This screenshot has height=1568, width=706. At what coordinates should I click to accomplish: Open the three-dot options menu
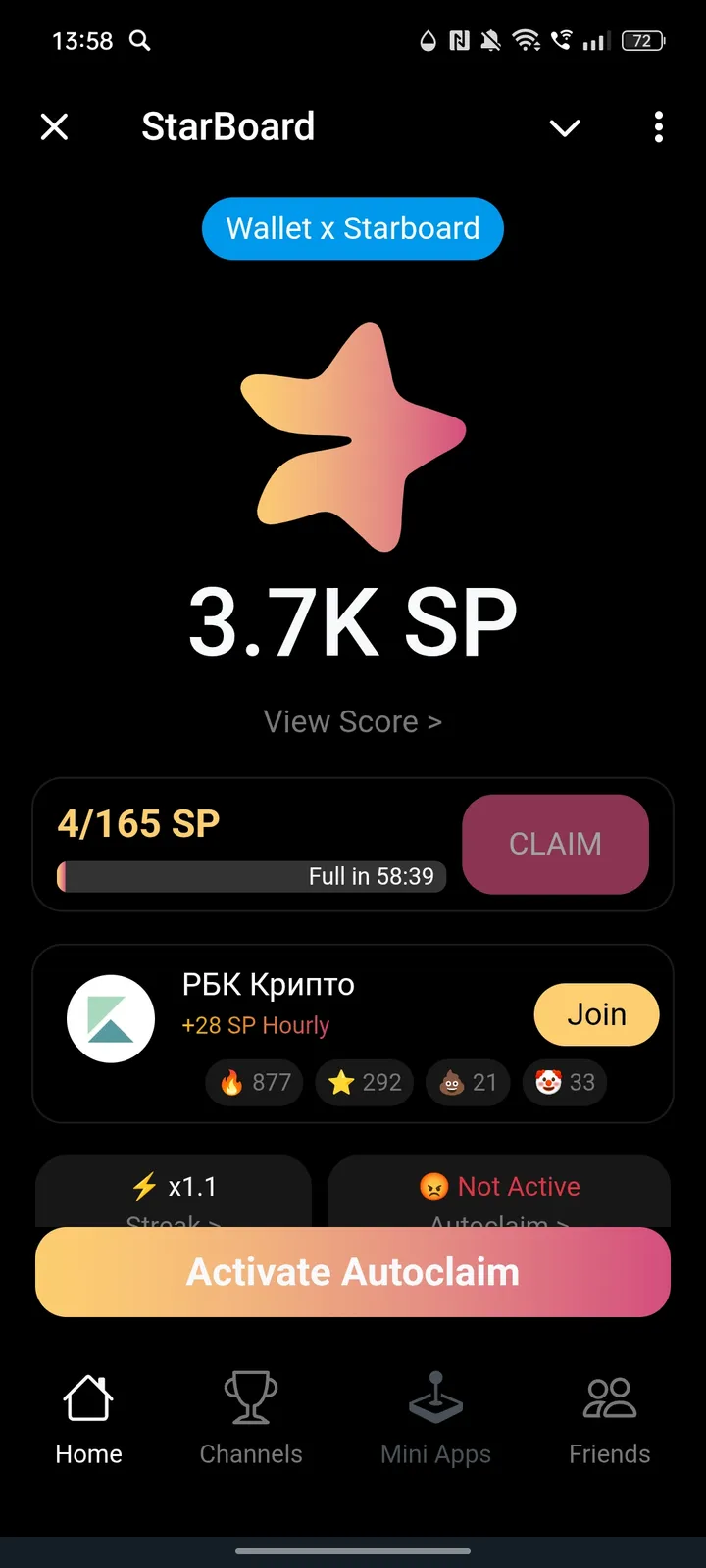point(658,127)
